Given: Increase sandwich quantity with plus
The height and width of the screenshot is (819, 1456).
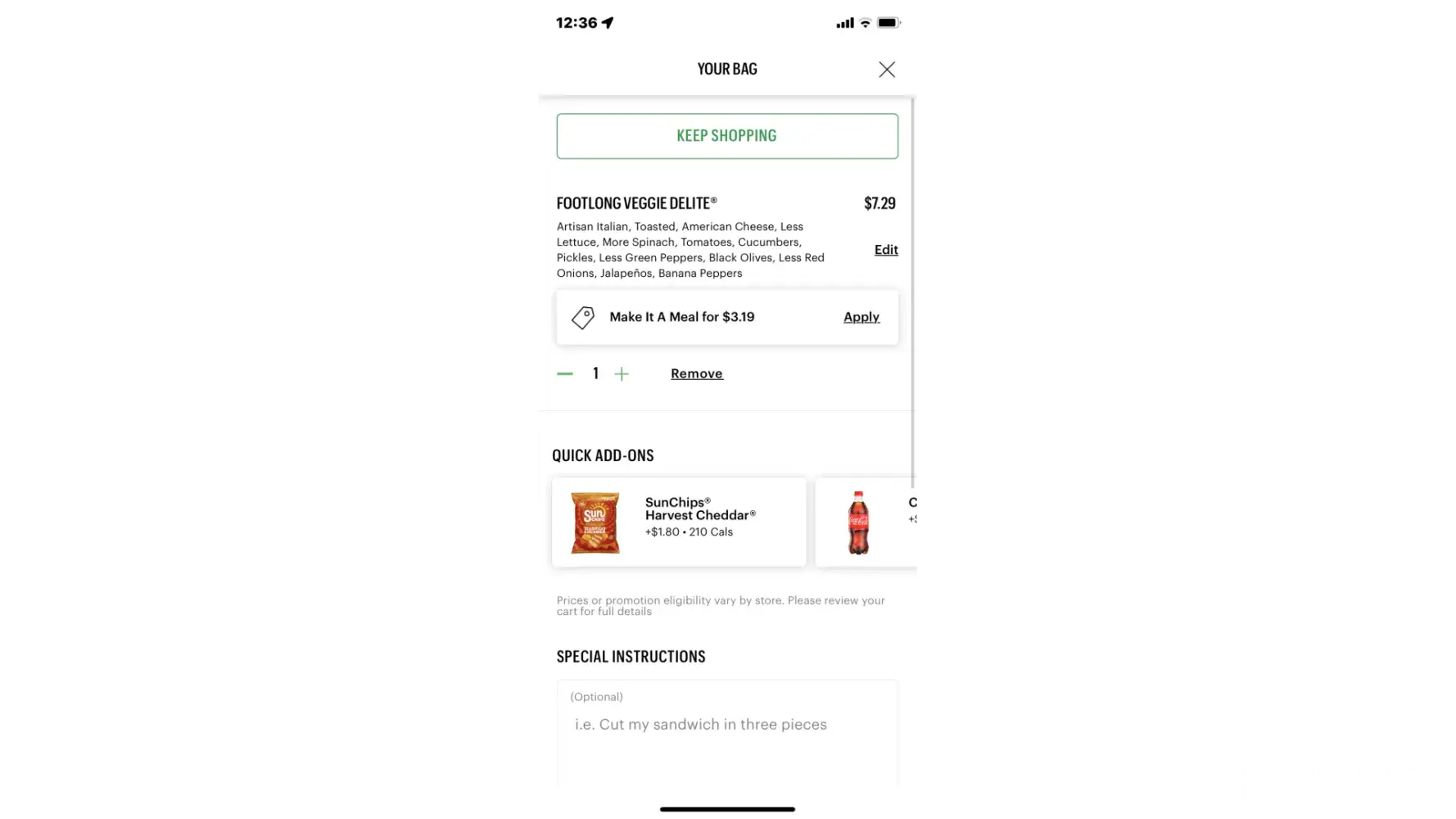Looking at the screenshot, I should [x=622, y=374].
